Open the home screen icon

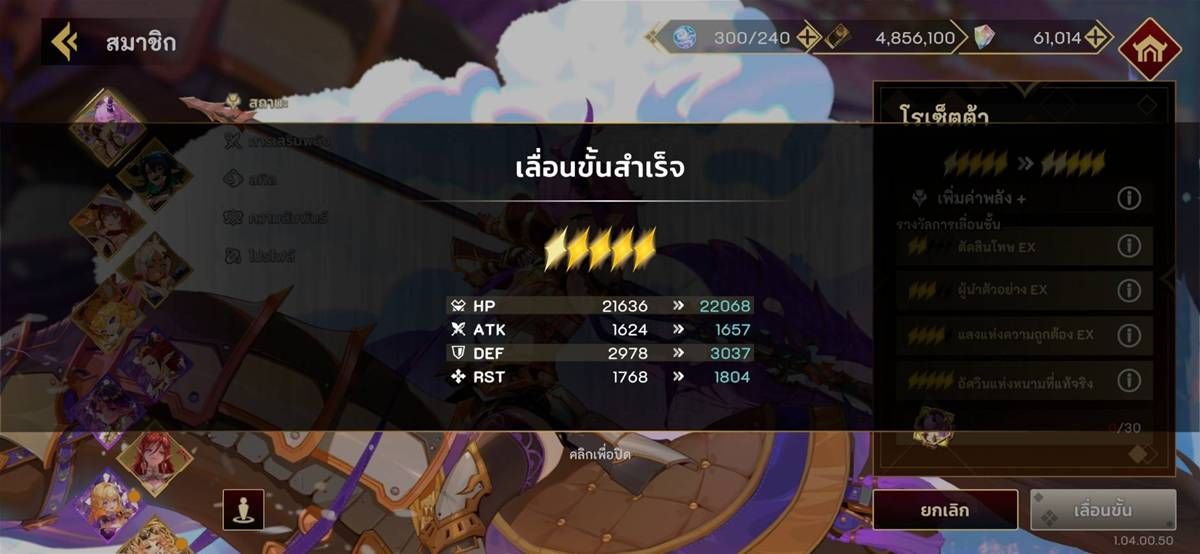[x=1150, y=46]
